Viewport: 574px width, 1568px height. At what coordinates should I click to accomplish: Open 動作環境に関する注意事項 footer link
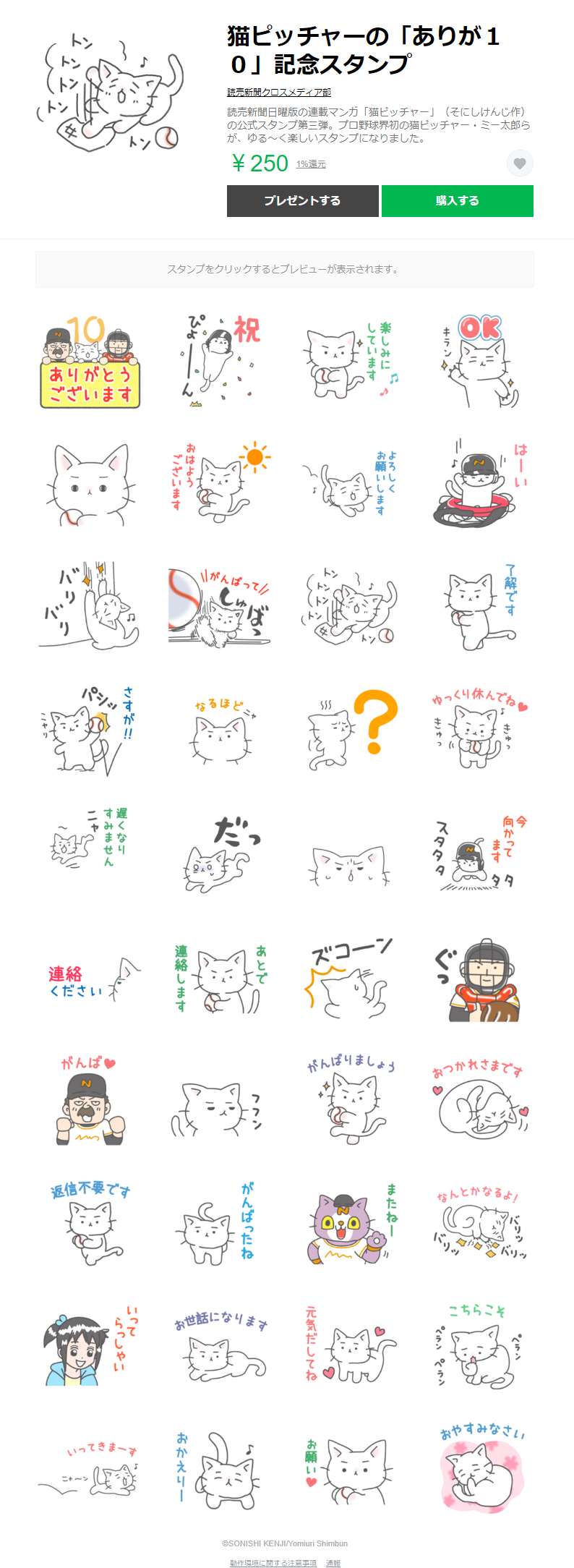click(273, 1563)
